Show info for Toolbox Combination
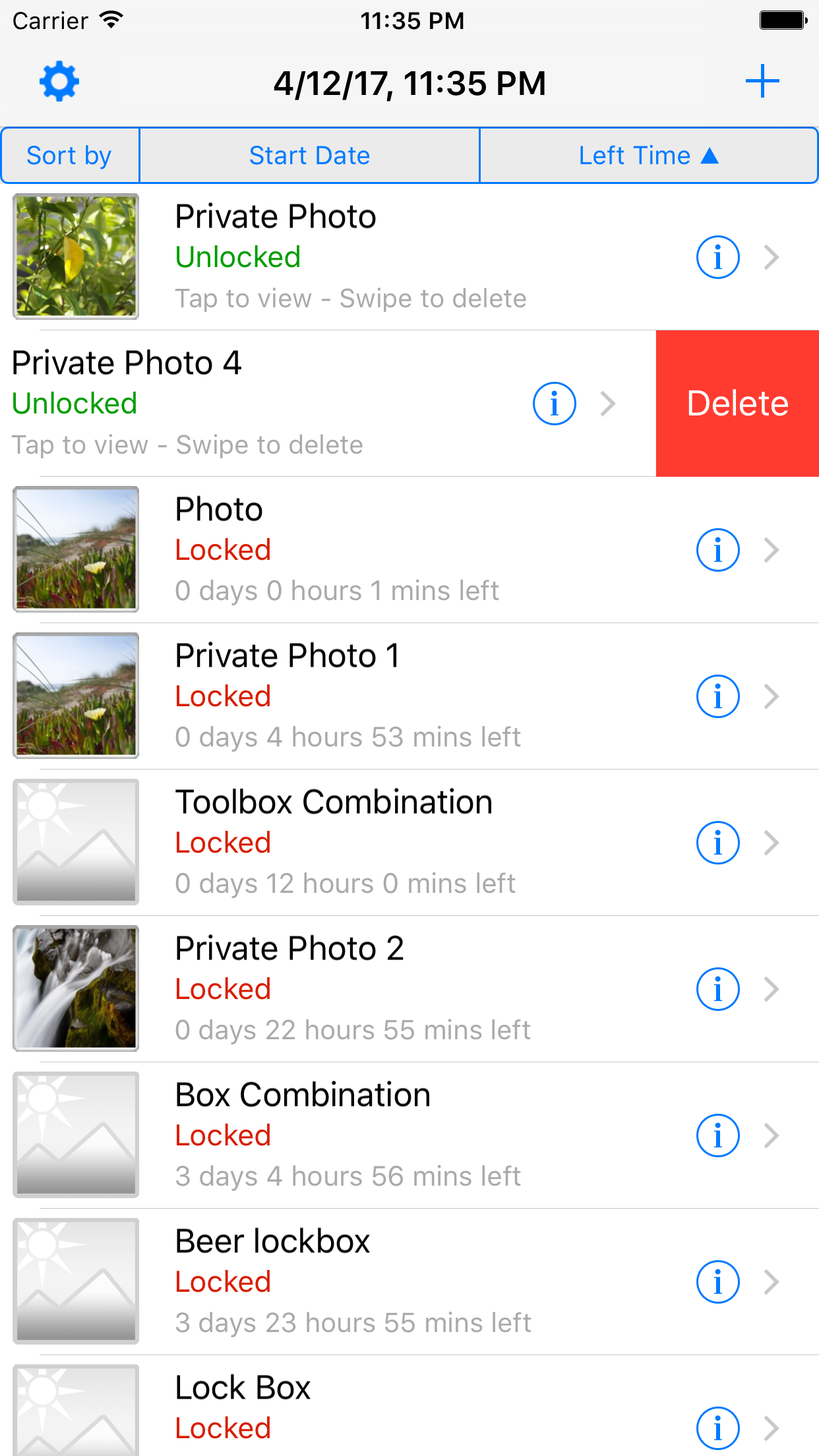The image size is (819, 1456). [718, 842]
